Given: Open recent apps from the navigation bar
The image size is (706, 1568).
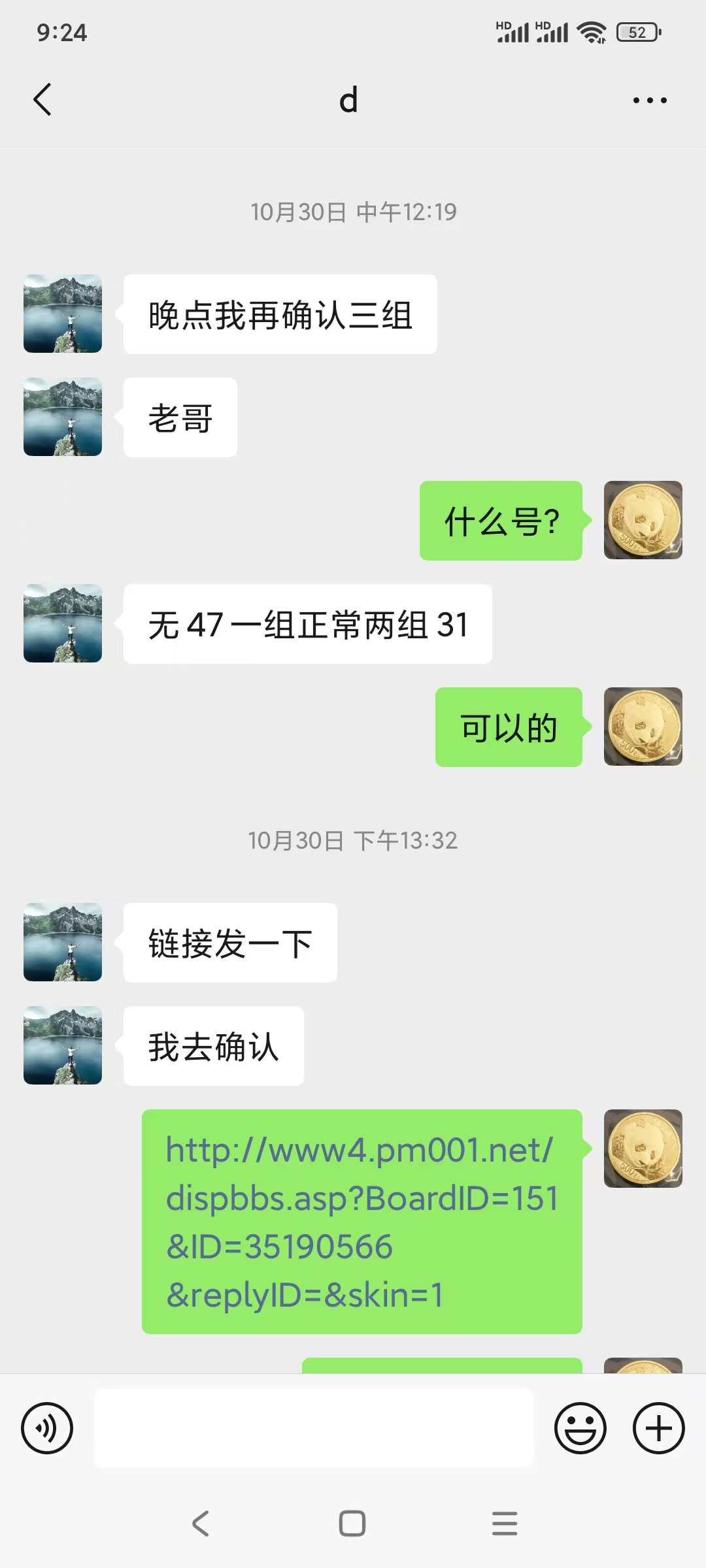Looking at the screenshot, I should (x=504, y=1524).
